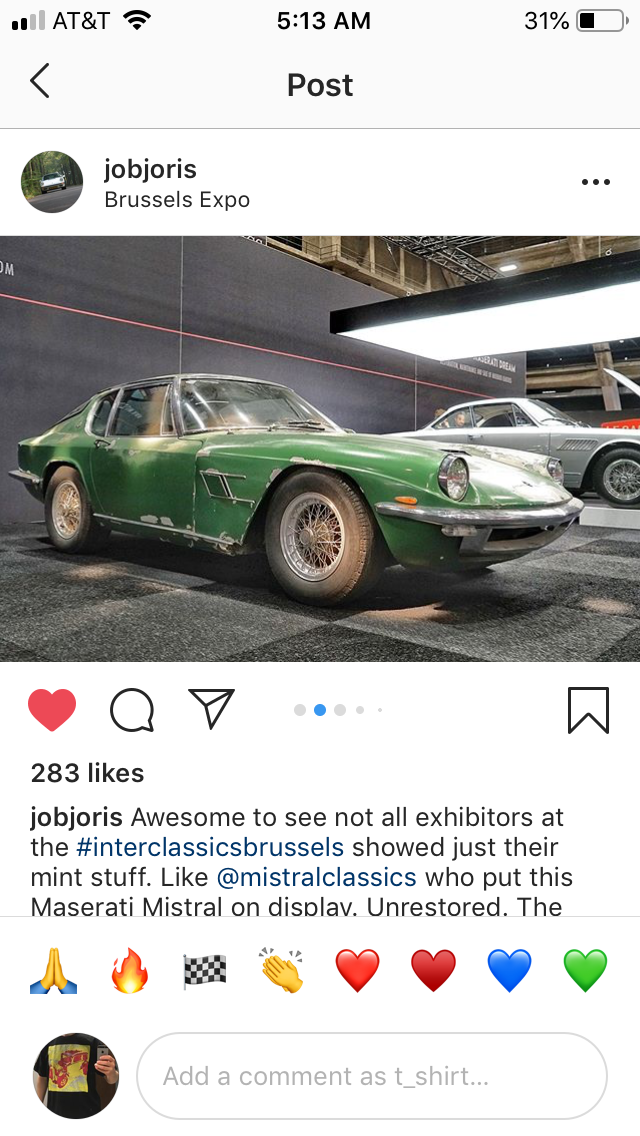View the 283 likes list
This screenshot has width=640, height=1136.
(x=88, y=773)
